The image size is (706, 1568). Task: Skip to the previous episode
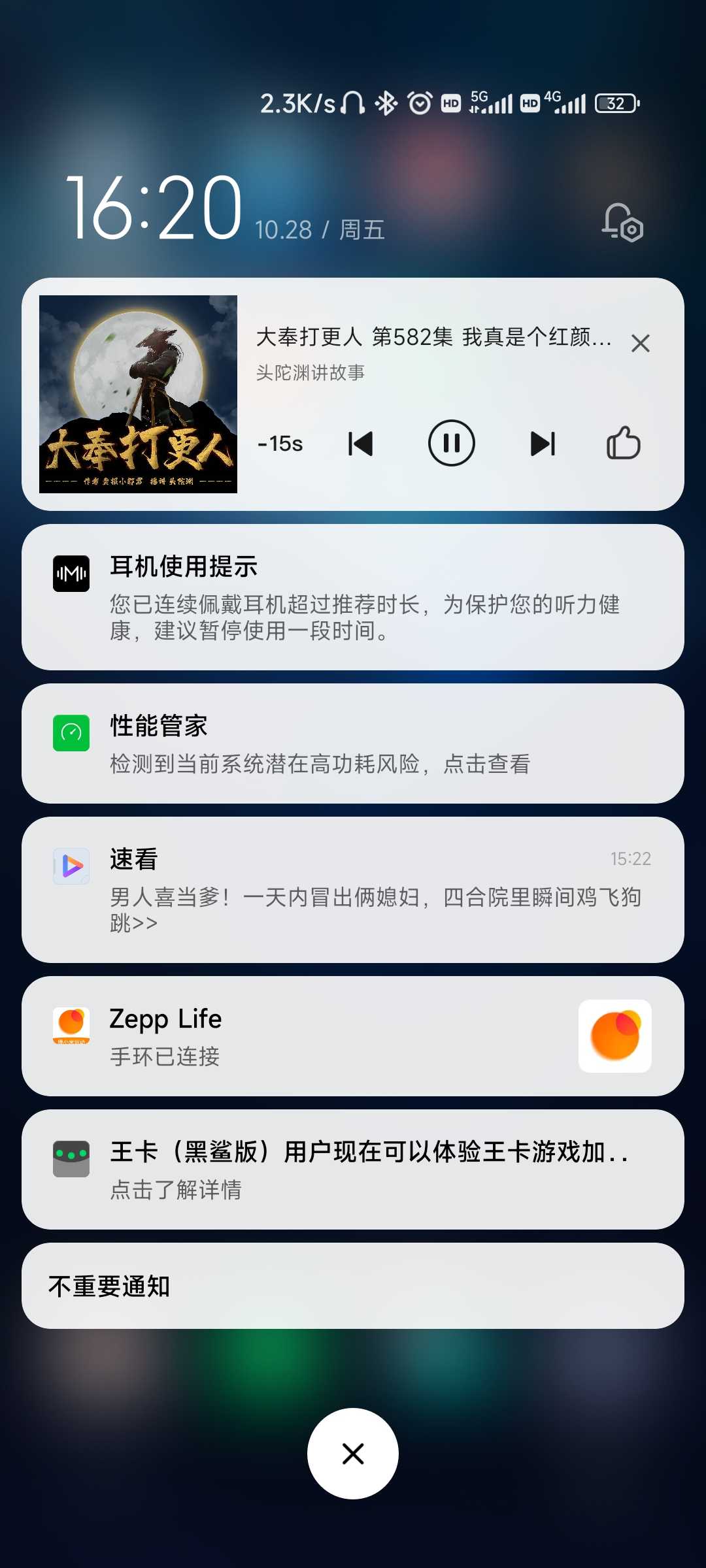pos(360,444)
